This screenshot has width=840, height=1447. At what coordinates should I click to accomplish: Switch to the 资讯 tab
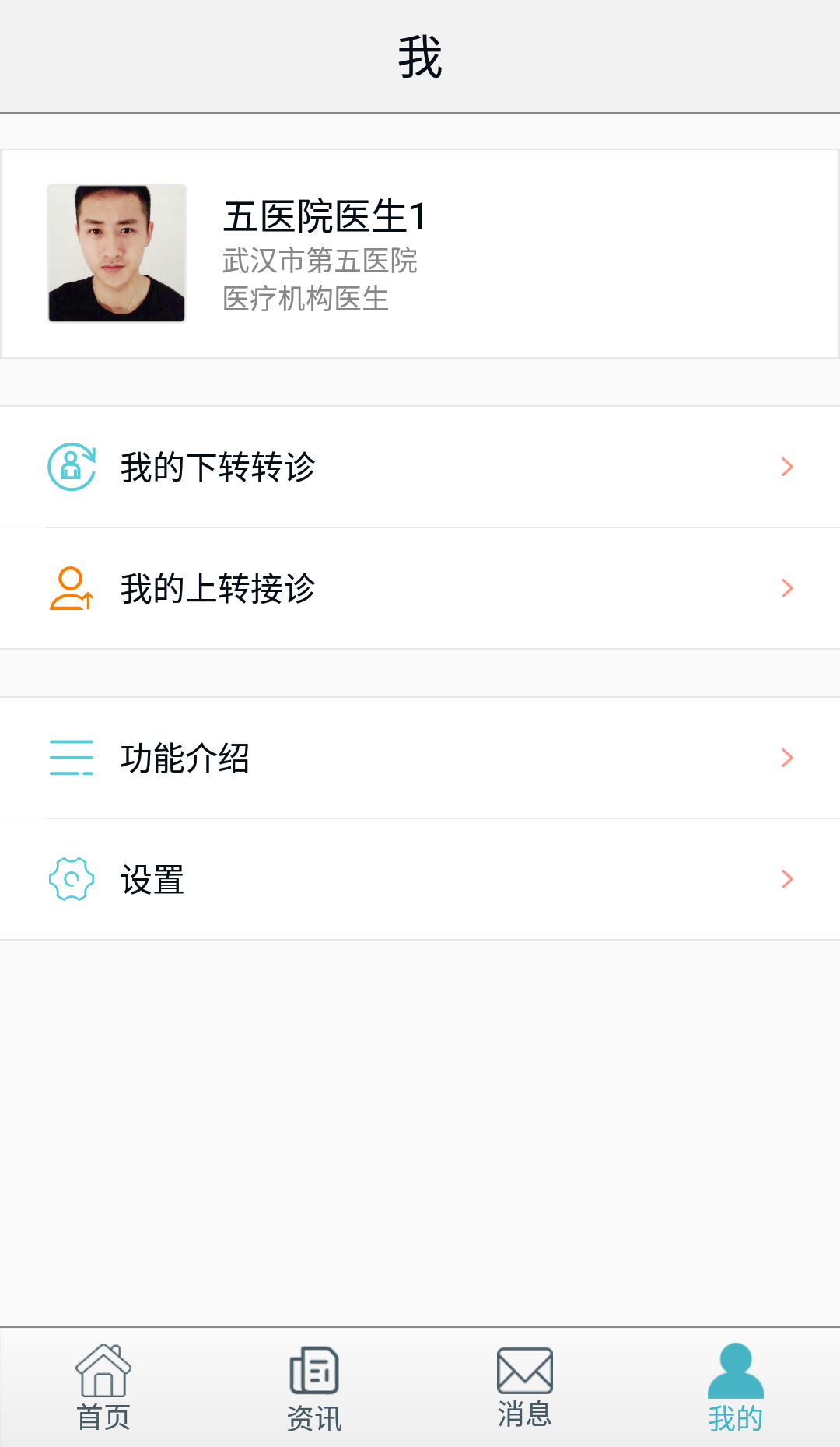pyautogui.click(x=314, y=1388)
